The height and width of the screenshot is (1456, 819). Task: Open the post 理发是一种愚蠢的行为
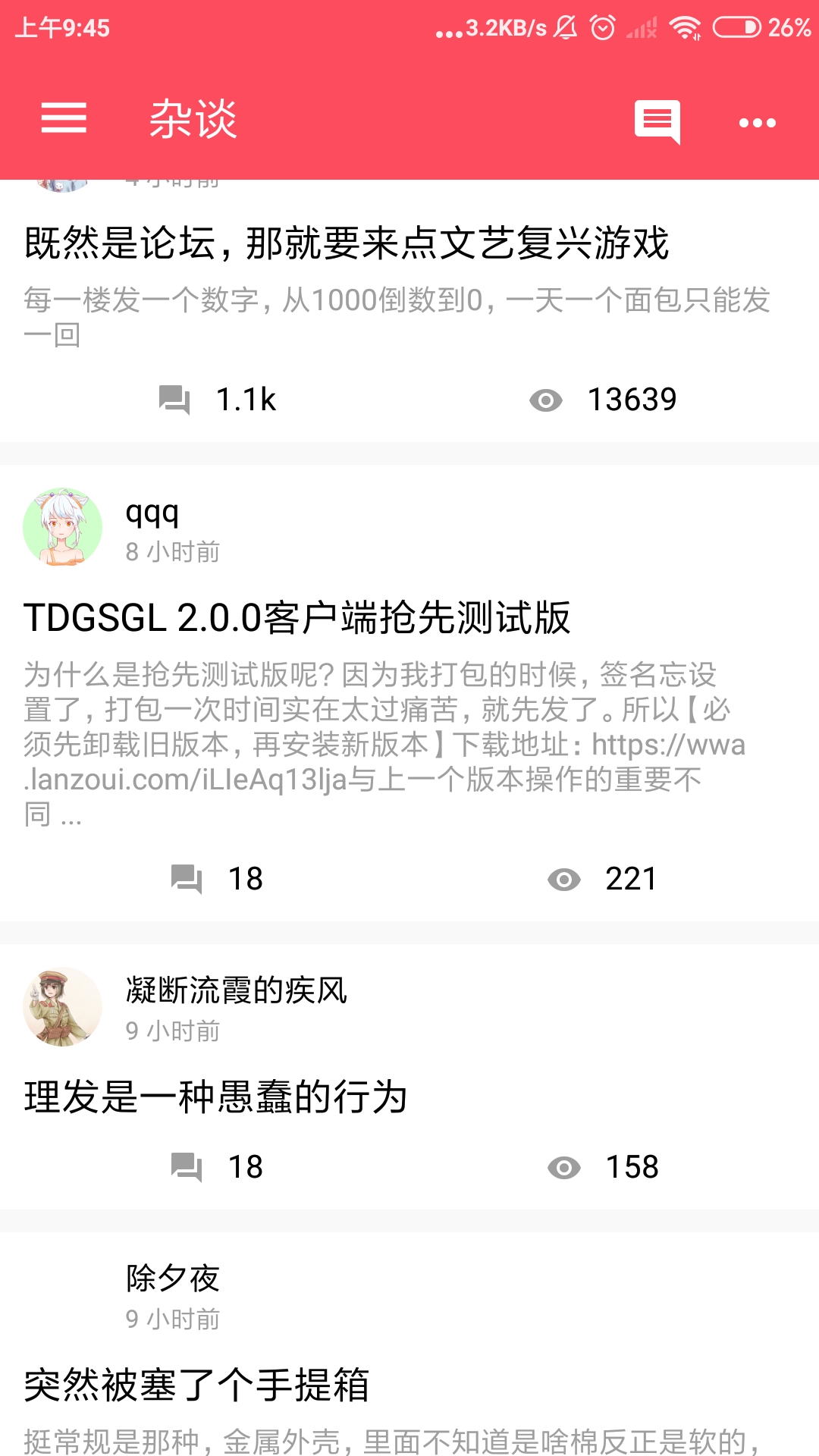216,1097
